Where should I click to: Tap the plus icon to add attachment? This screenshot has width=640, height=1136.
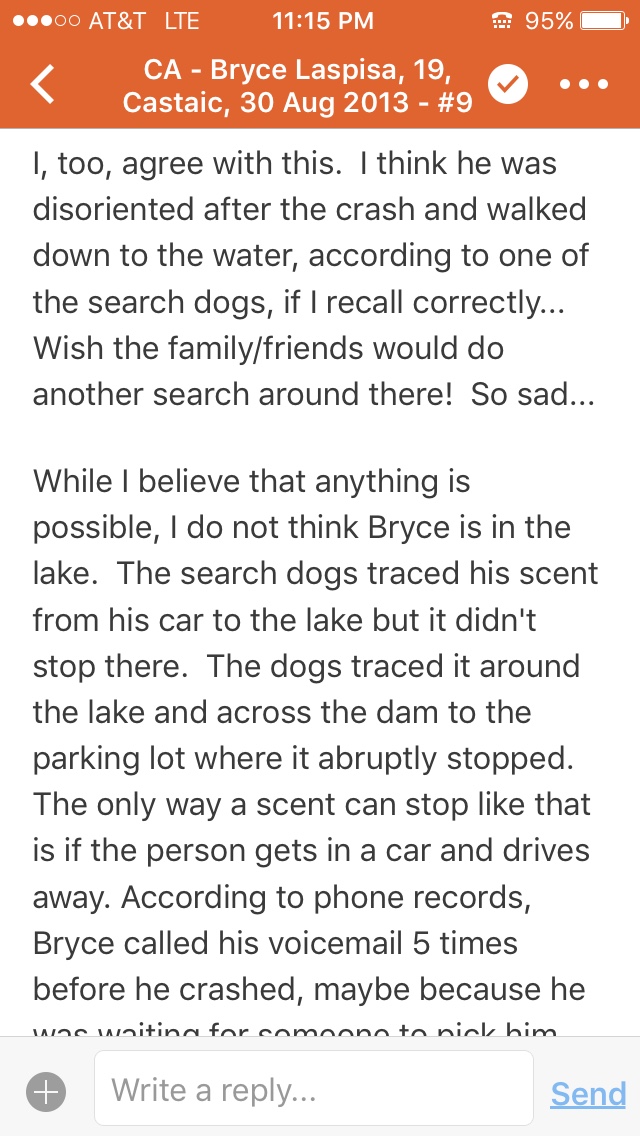point(46,1092)
